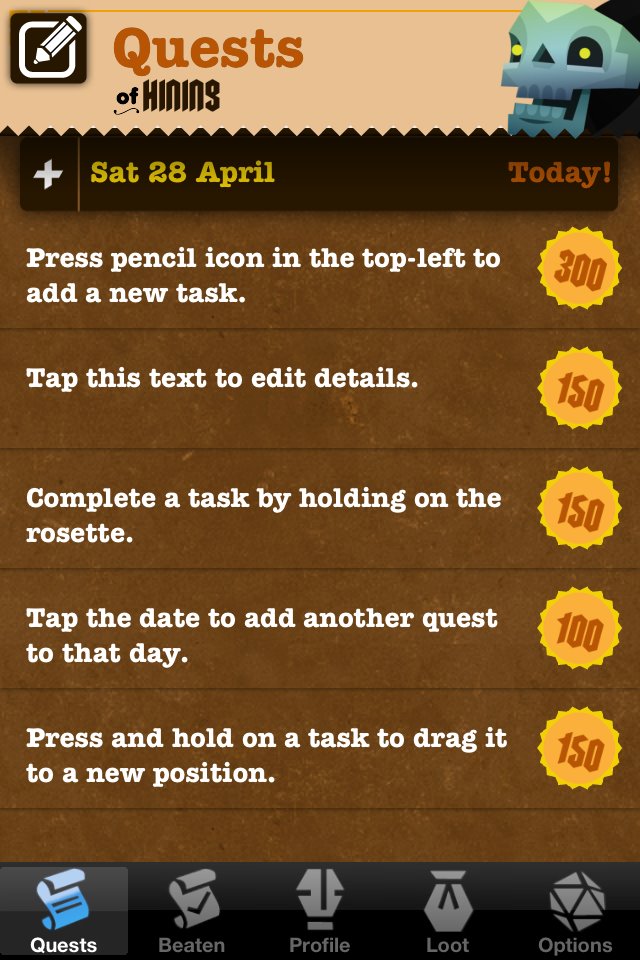The width and height of the screenshot is (640, 960).
Task: Open the 'Press and hold on a task' quest
Action: coord(265,755)
